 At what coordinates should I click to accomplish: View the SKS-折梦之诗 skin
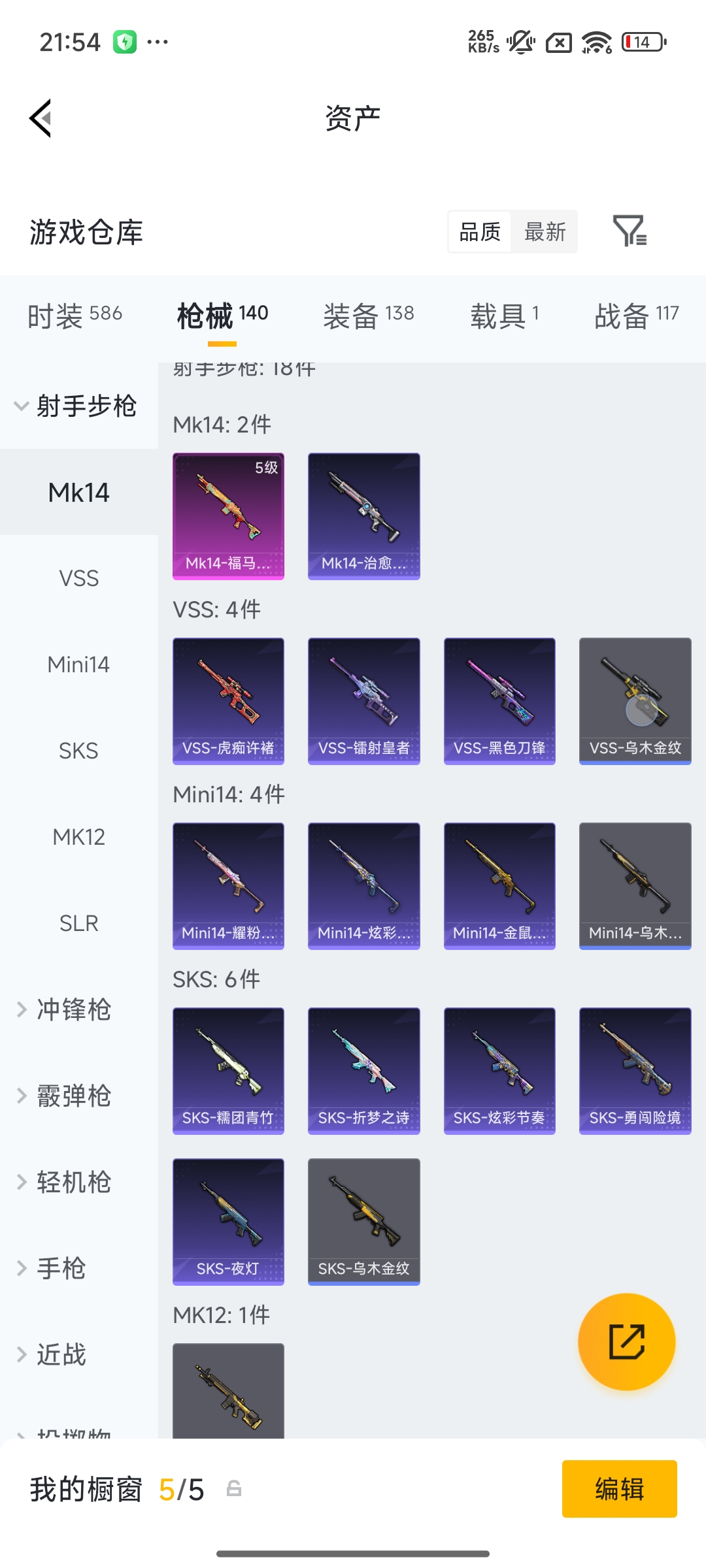pyautogui.click(x=363, y=1071)
